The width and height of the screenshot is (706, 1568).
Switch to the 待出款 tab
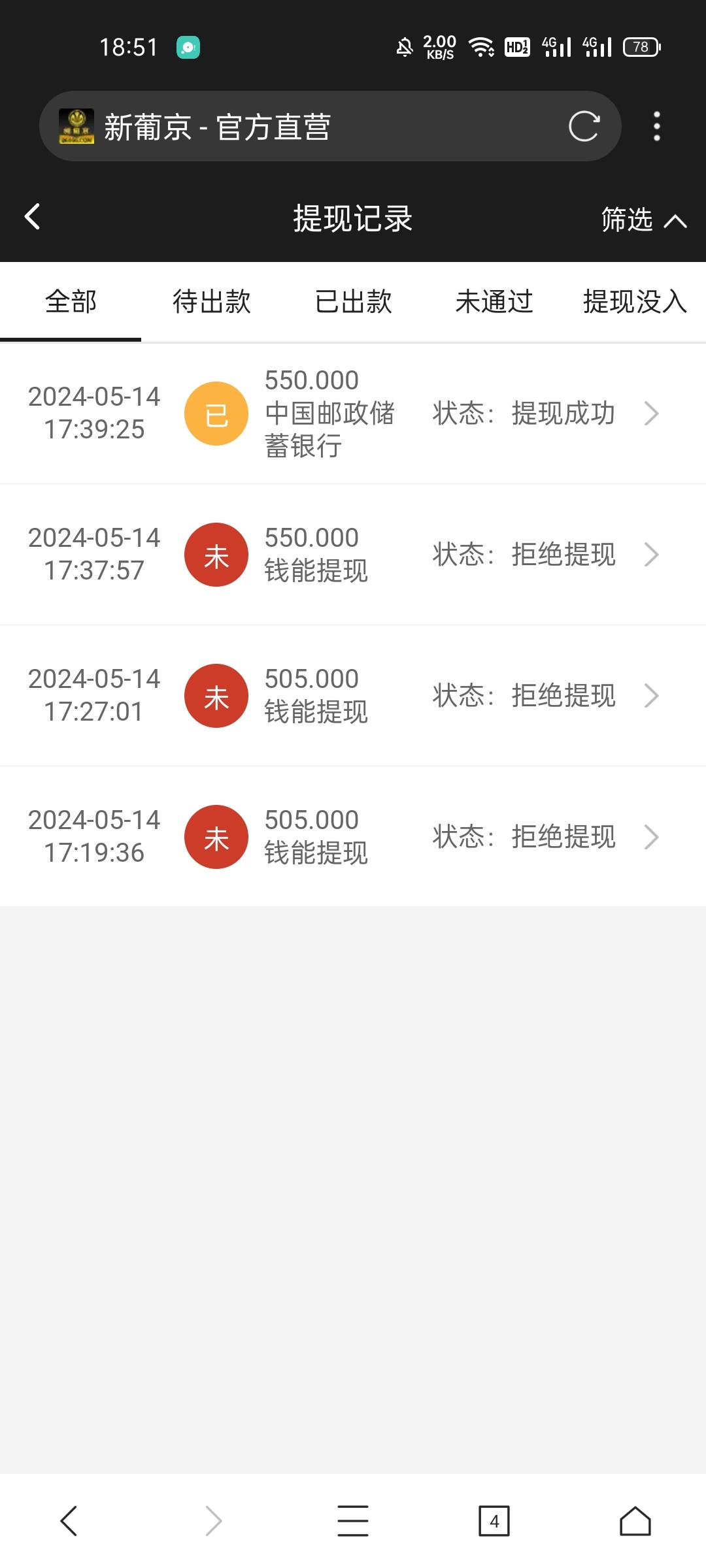click(x=212, y=302)
